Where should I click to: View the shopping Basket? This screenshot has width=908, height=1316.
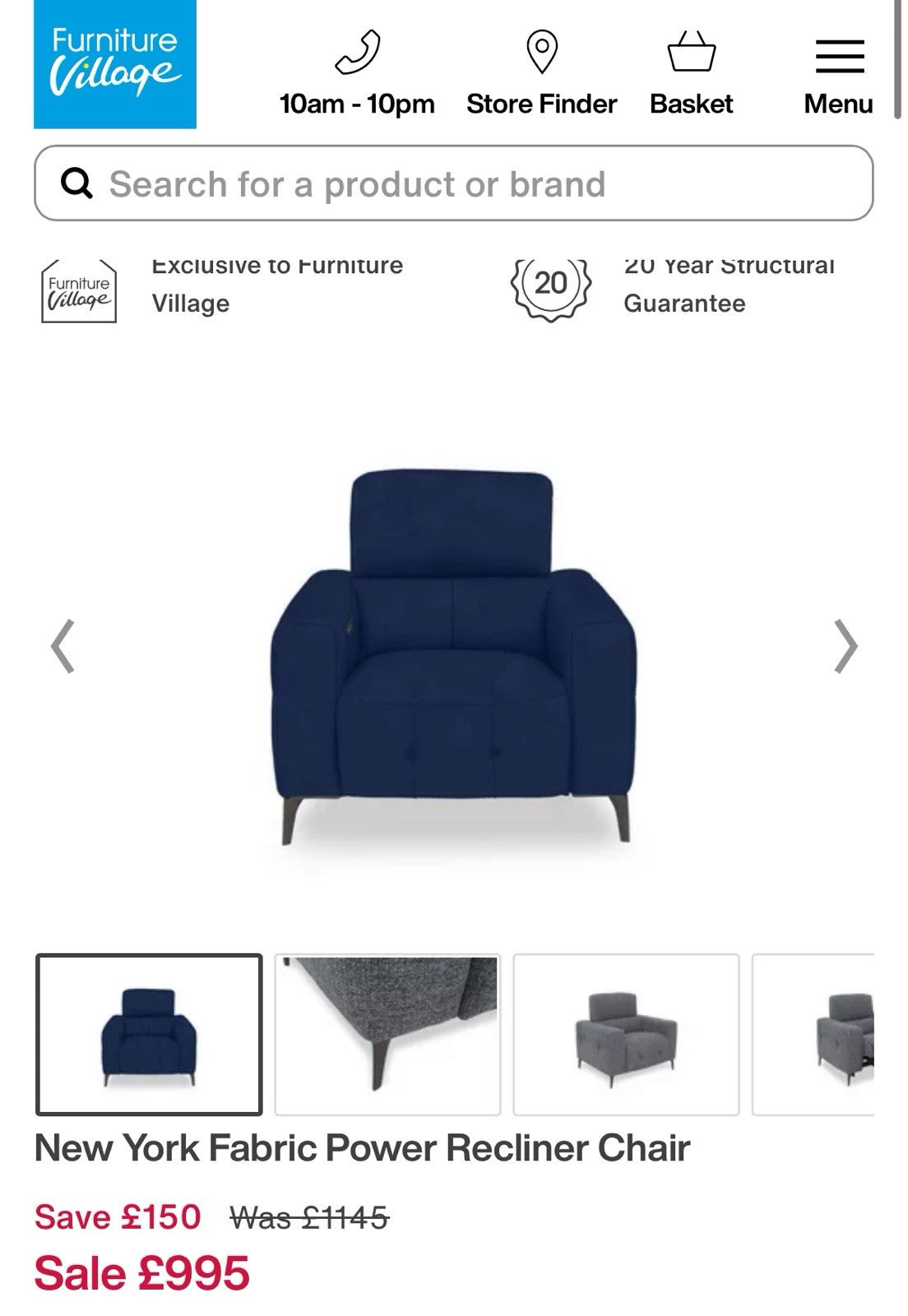click(x=691, y=74)
